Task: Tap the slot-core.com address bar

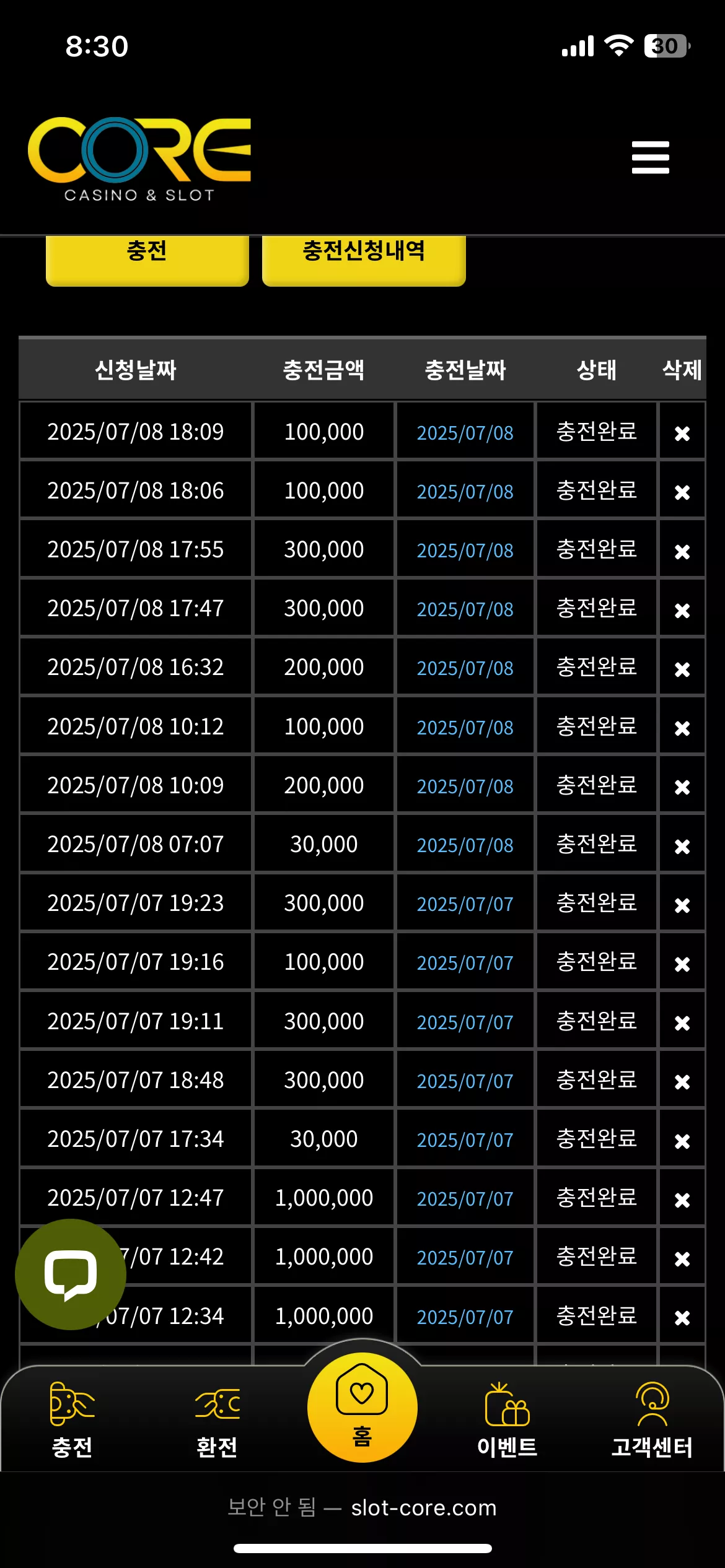Action: pyautogui.click(x=362, y=1508)
